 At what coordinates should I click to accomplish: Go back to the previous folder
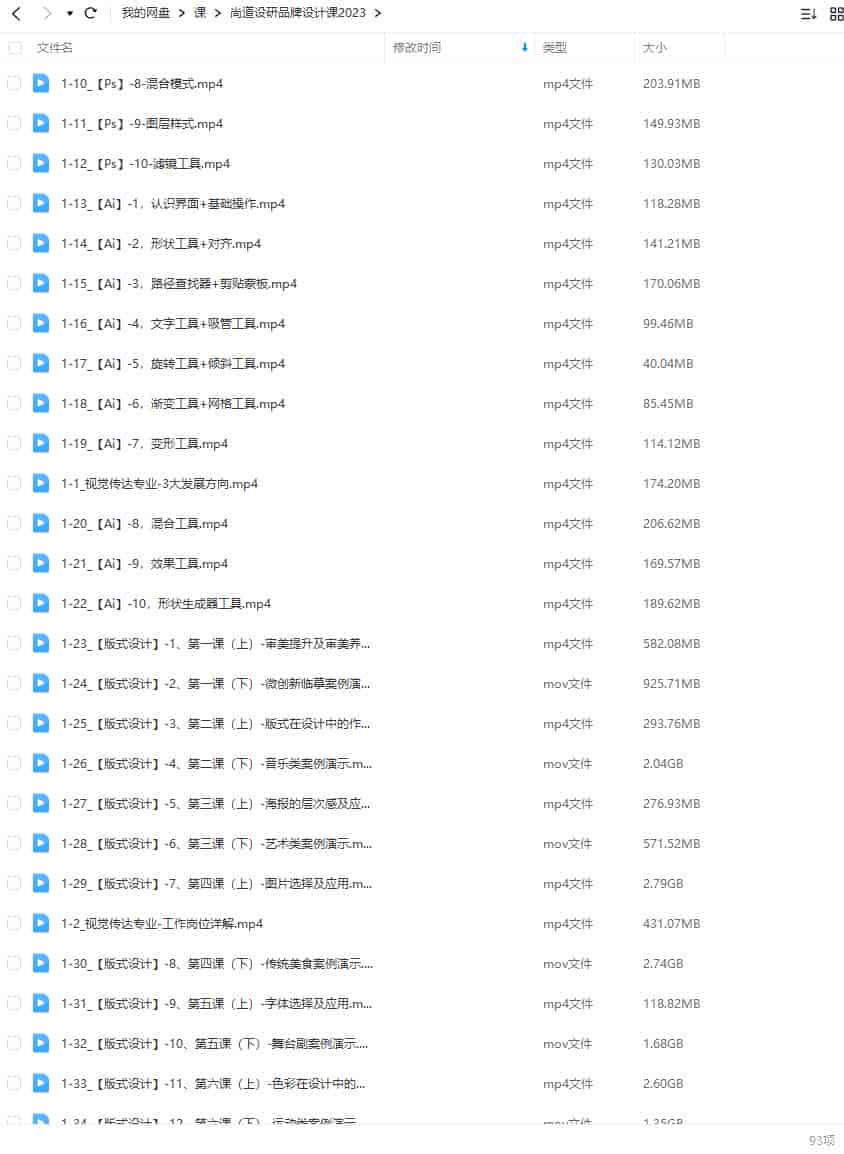pos(16,13)
